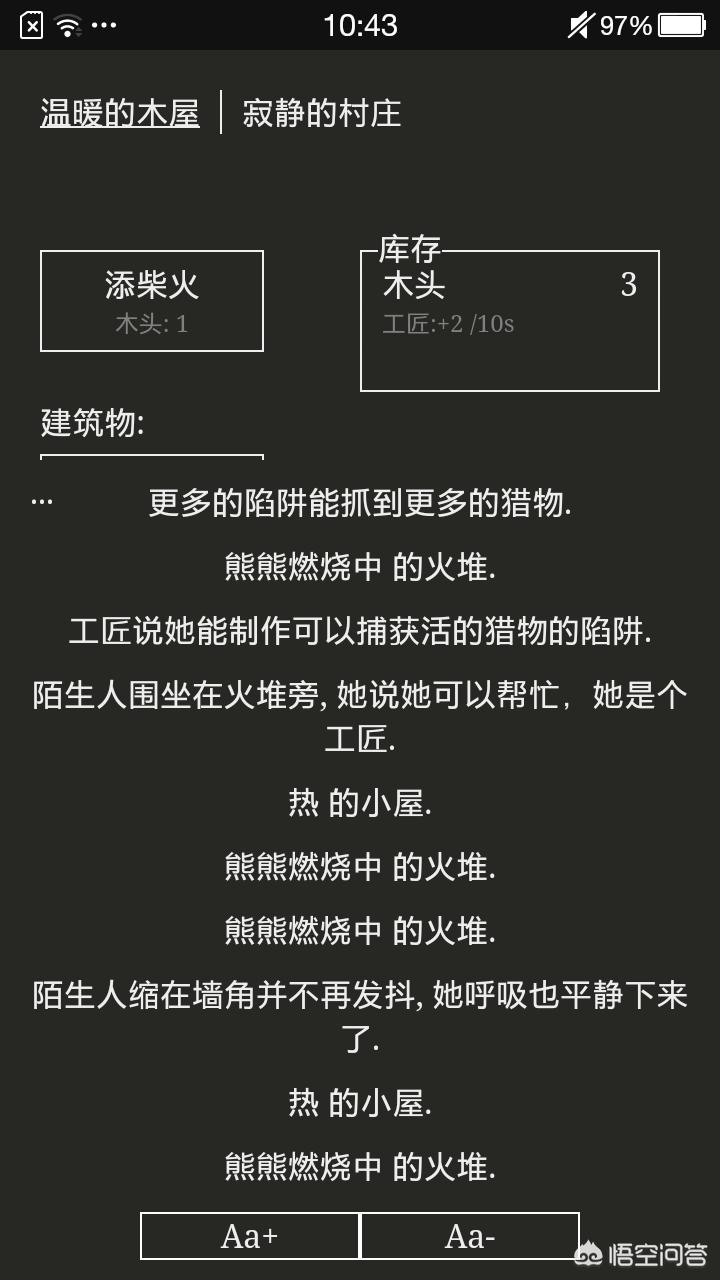Switch to the 寂静的村庄 tab
This screenshot has width=720, height=1280.
click(322, 113)
